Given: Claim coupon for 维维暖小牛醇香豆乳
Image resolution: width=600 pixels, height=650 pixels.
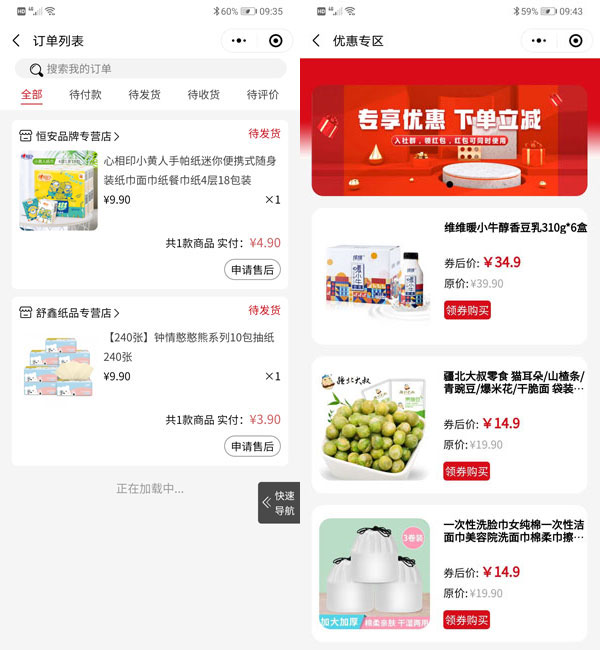Looking at the screenshot, I should click(467, 310).
